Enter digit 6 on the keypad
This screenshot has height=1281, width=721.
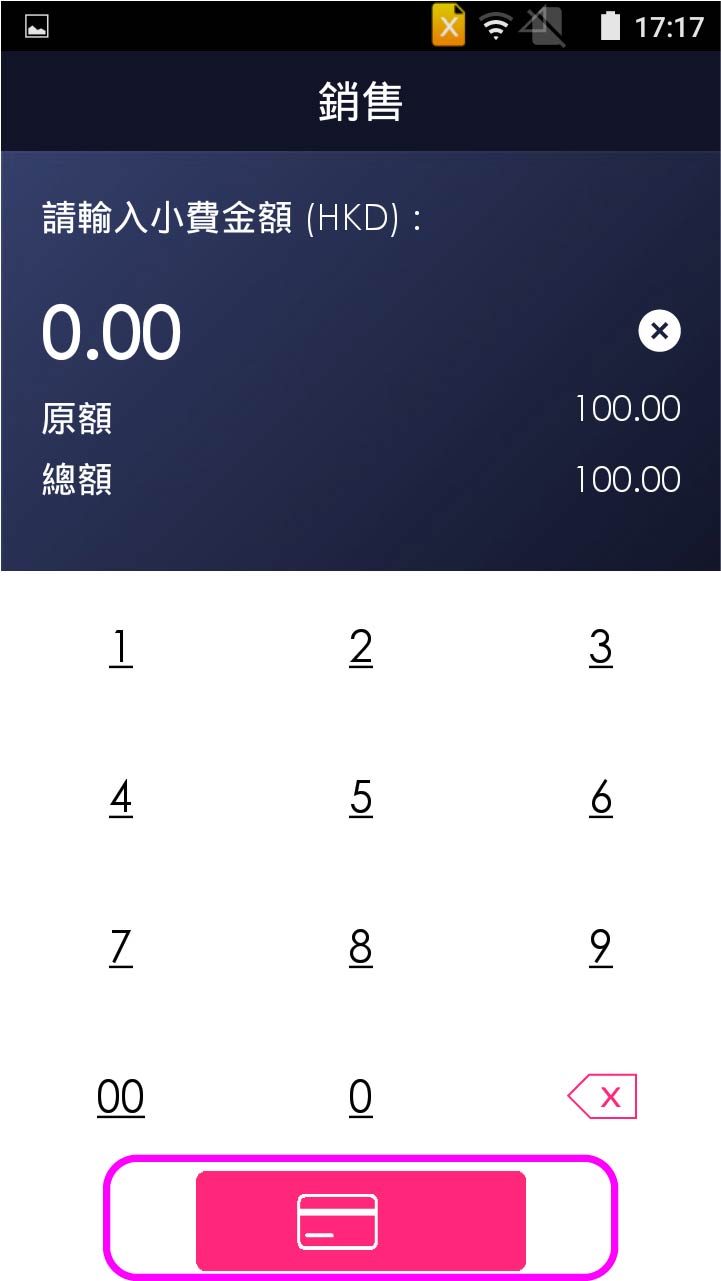point(600,798)
